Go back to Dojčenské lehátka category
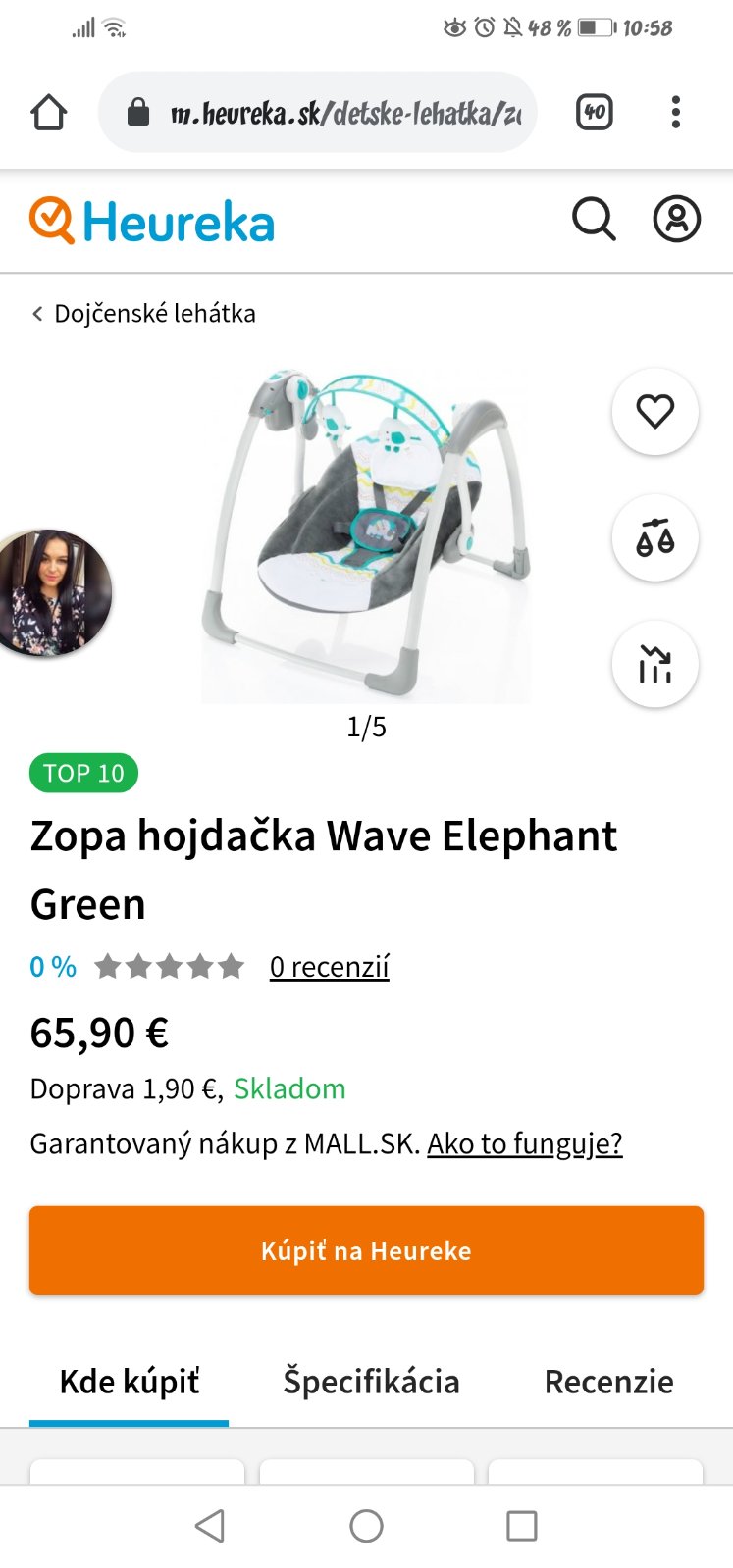The image size is (733, 1568). pos(144,314)
